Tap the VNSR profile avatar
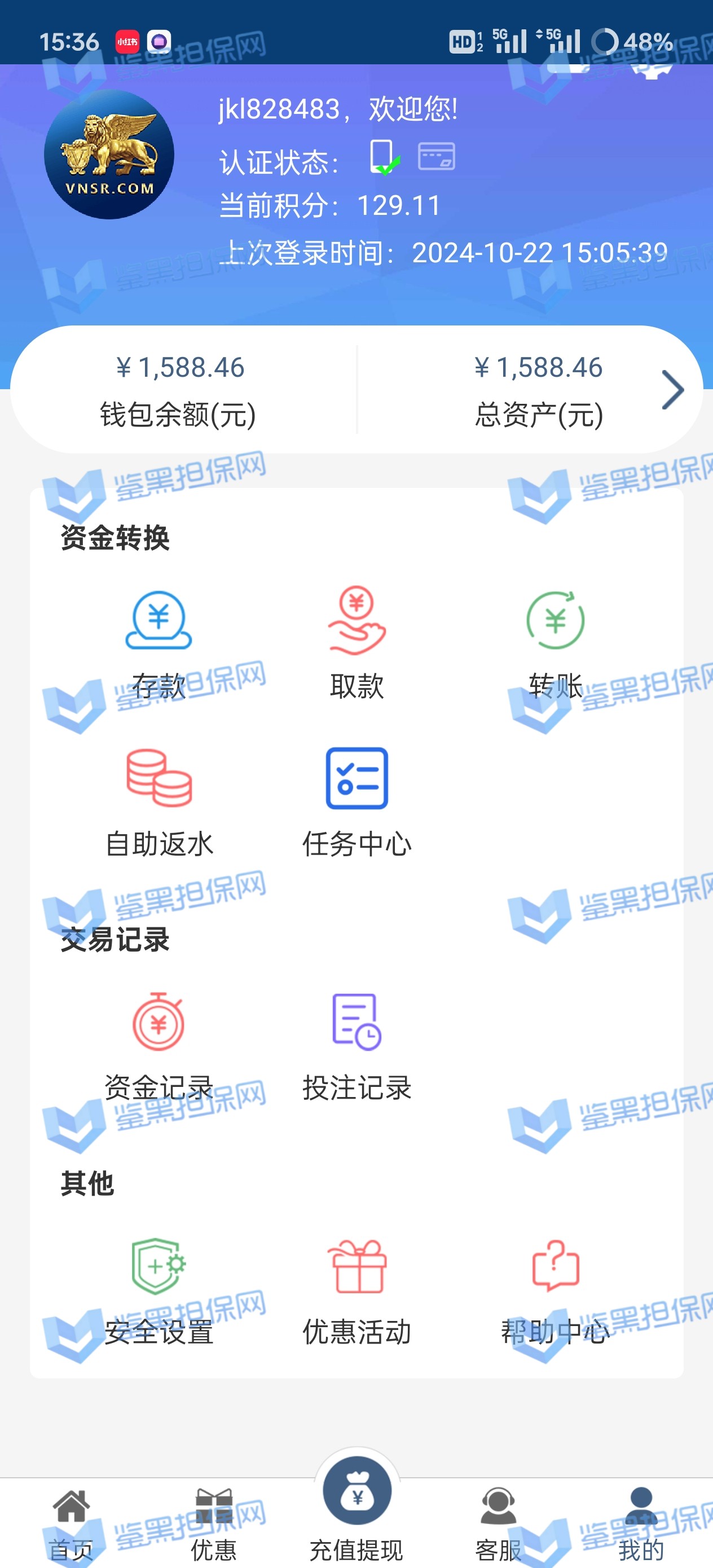 [109, 155]
